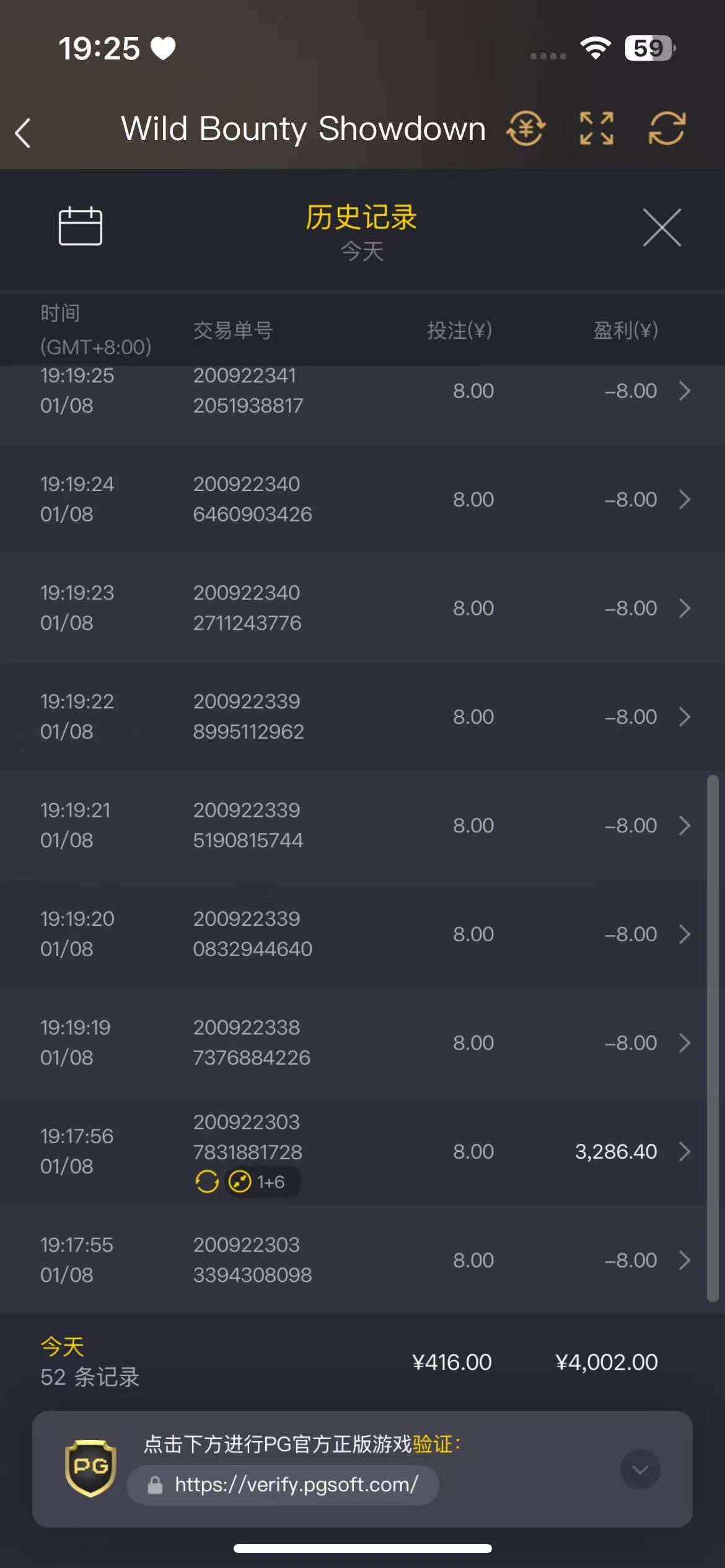The height and width of the screenshot is (1568, 725).
Task: Open the 19:19:22 bet record
Action: tap(362, 716)
